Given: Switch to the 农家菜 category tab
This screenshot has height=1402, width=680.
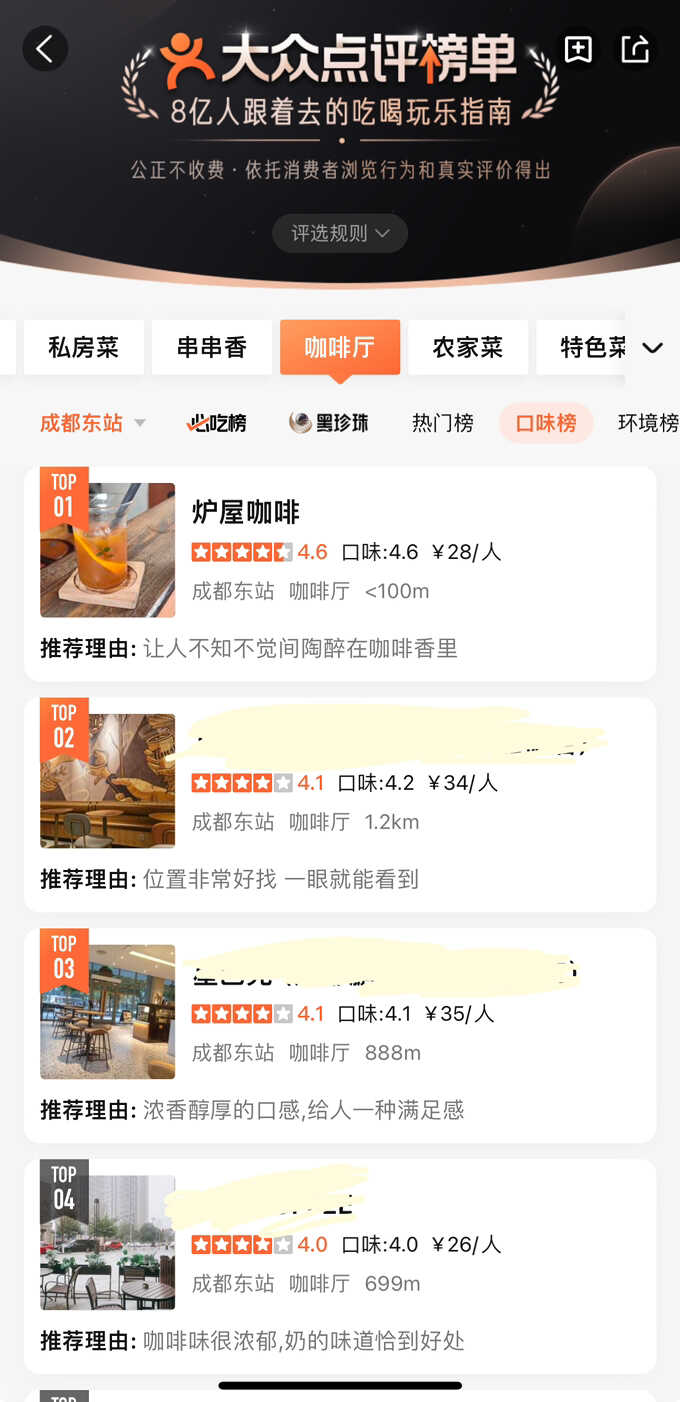Looking at the screenshot, I should pos(468,347).
